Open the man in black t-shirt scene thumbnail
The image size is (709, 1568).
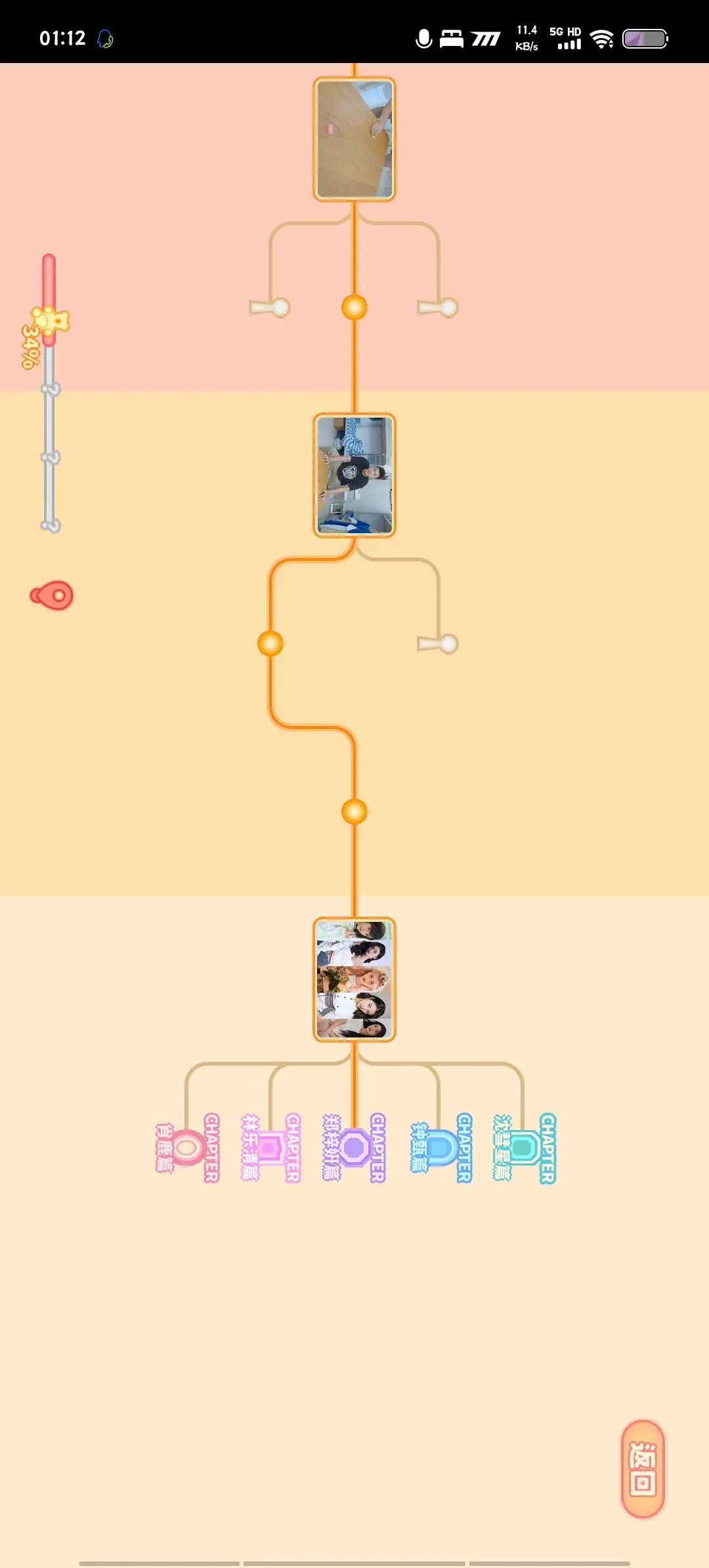(x=354, y=475)
